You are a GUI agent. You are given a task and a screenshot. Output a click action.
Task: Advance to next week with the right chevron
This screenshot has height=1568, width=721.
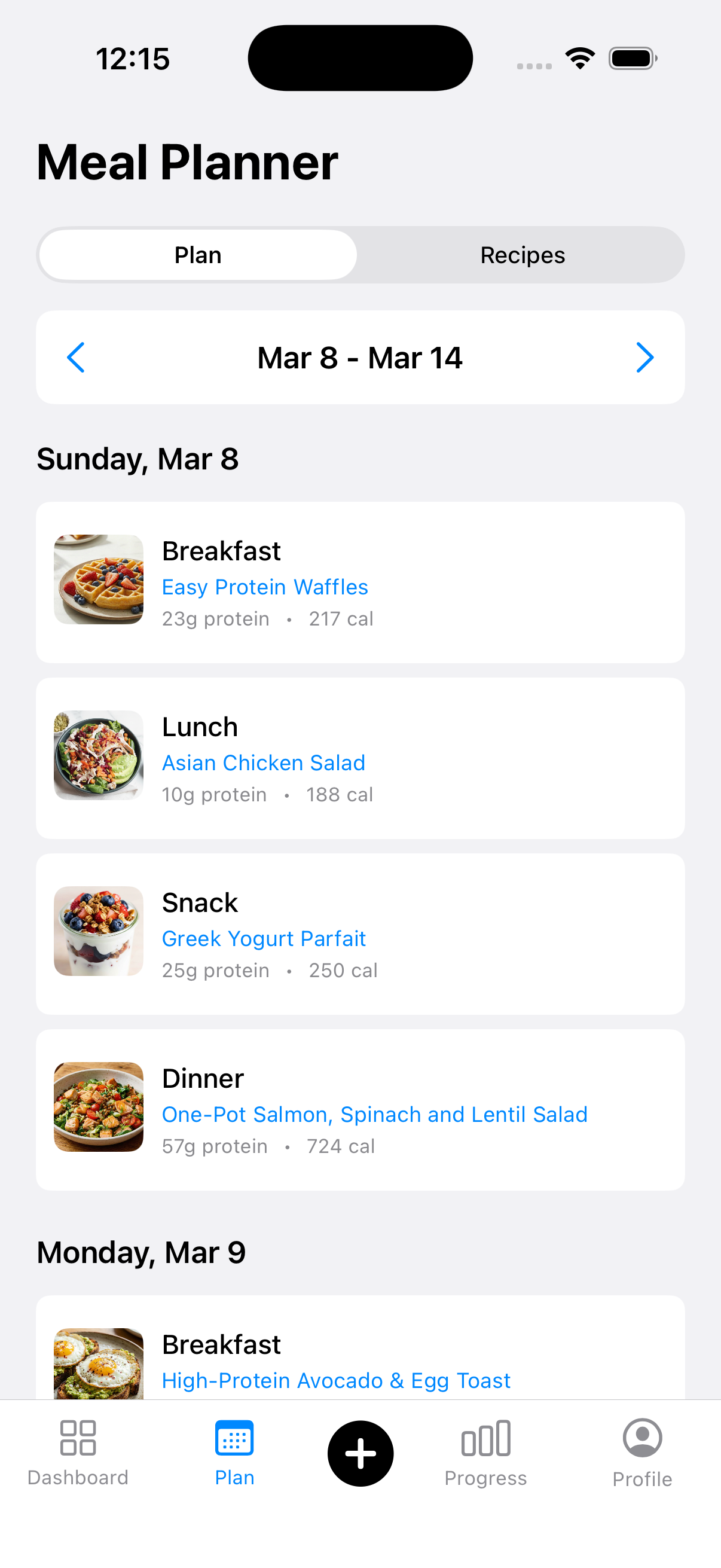(x=646, y=358)
